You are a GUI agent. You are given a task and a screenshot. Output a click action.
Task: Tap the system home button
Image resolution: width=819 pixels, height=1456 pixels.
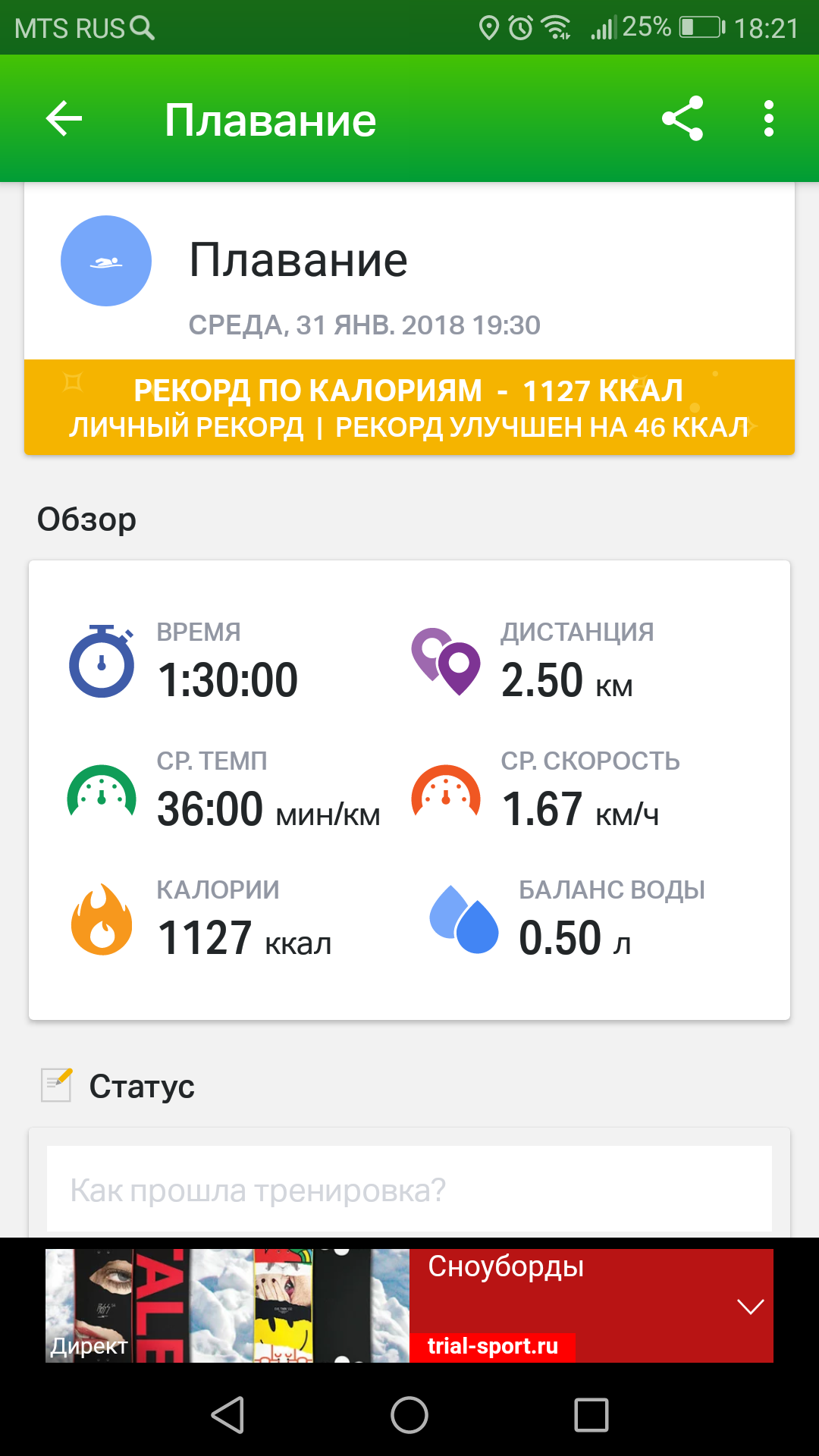pyautogui.click(x=409, y=1415)
